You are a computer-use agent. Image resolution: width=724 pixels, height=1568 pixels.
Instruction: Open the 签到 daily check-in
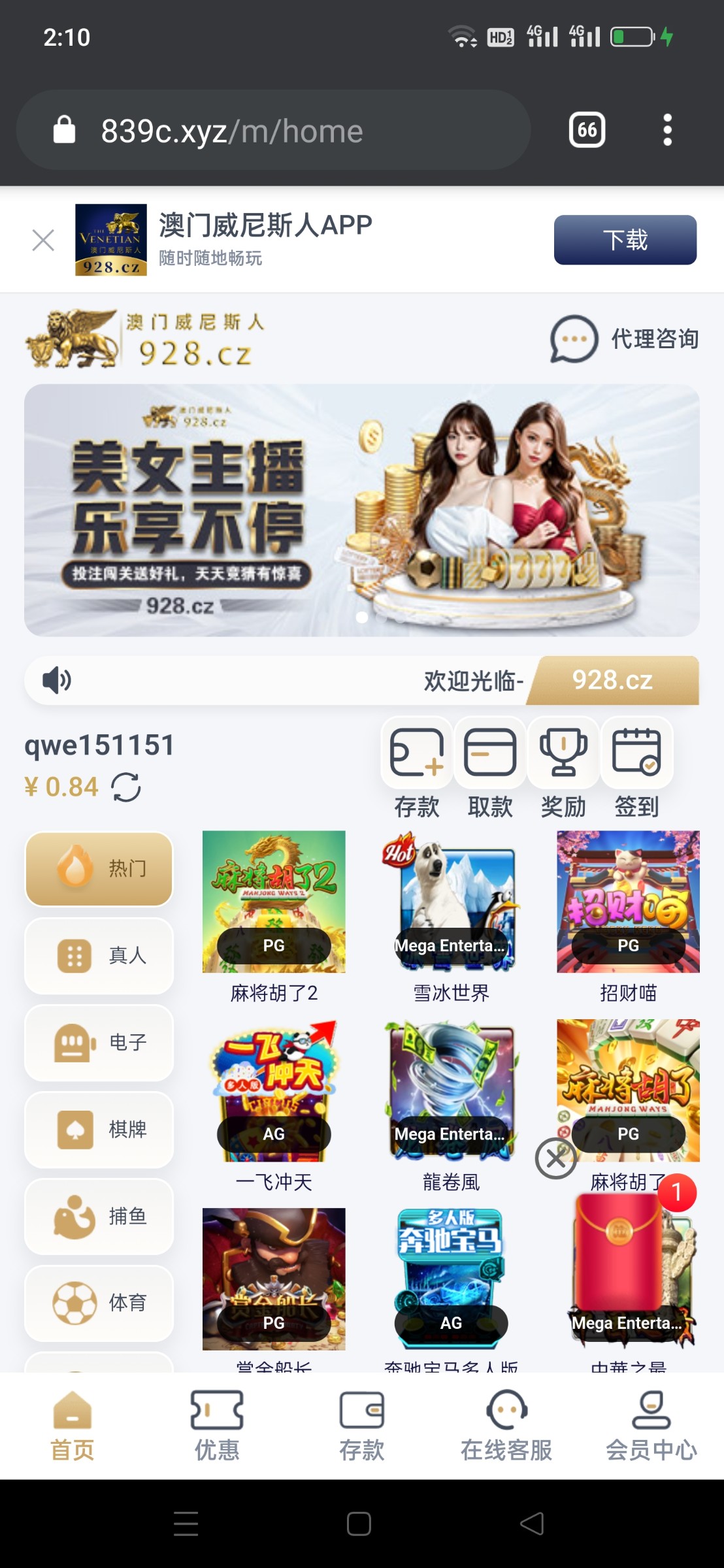pos(636,768)
